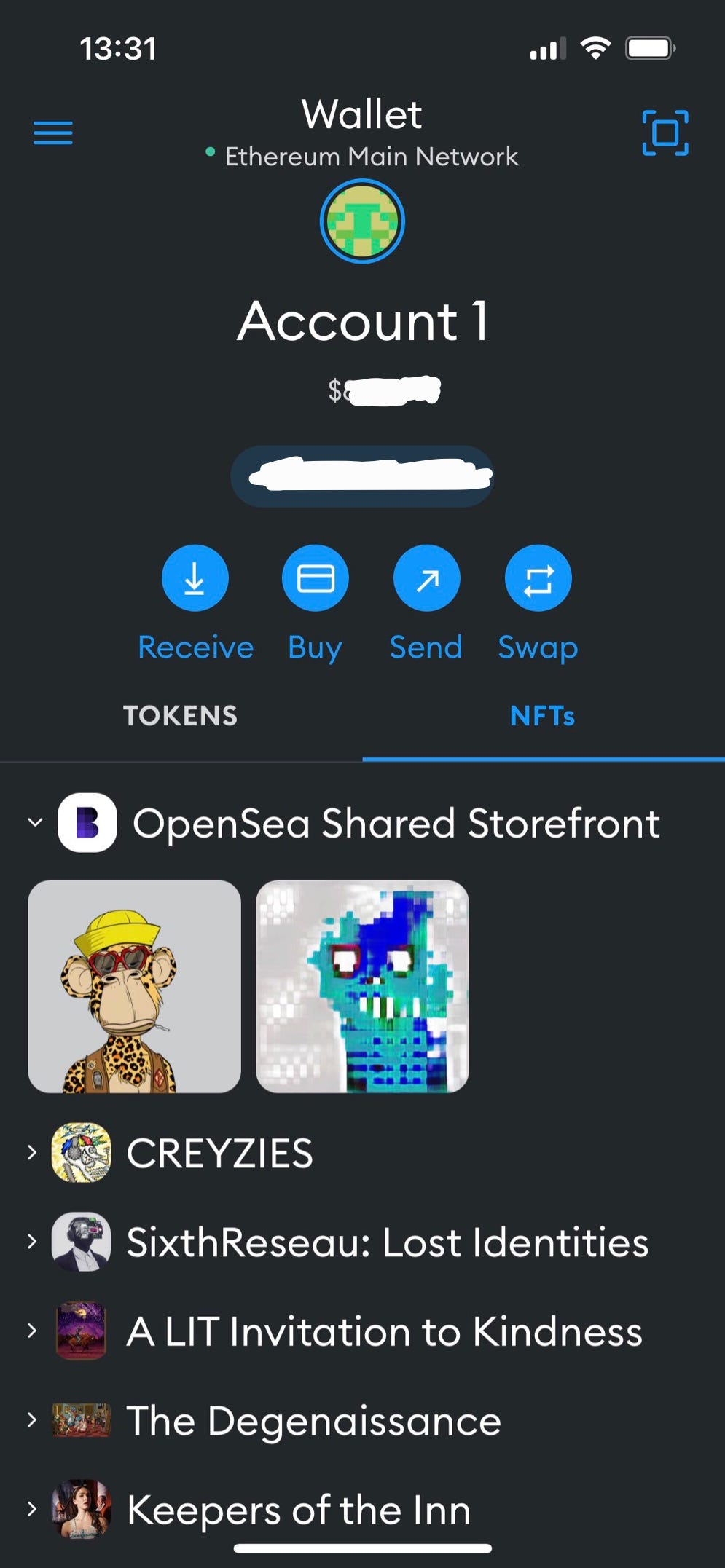Open the QR code scanner
This screenshot has height=1568, width=725.
coord(665,133)
